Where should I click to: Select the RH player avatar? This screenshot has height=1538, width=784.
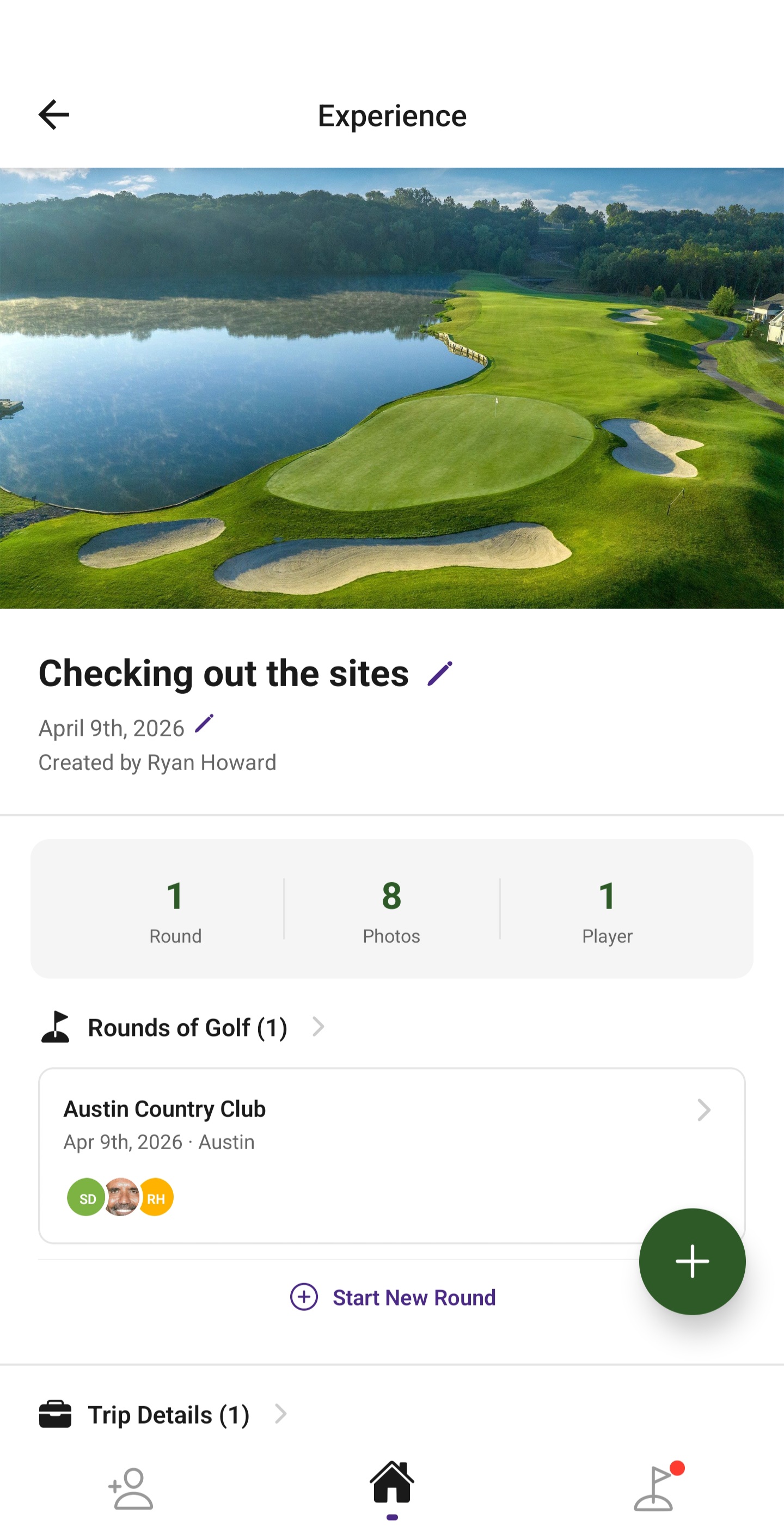tap(156, 1197)
